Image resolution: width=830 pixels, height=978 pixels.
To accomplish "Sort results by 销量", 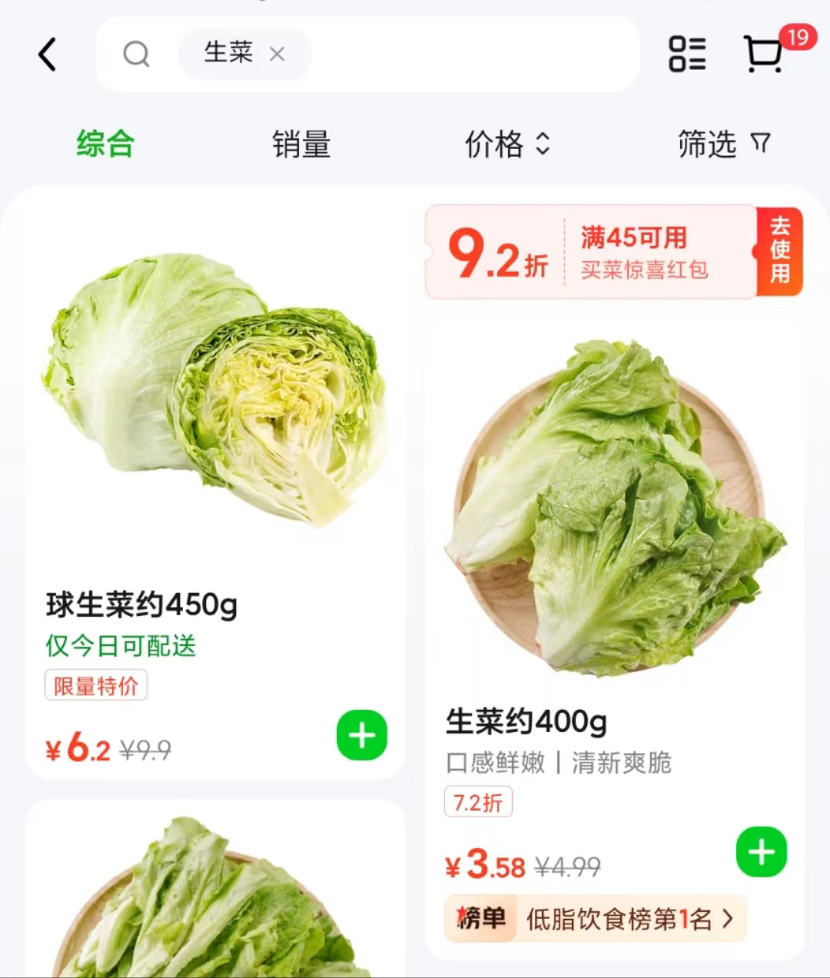I will pyautogui.click(x=301, y=144).
